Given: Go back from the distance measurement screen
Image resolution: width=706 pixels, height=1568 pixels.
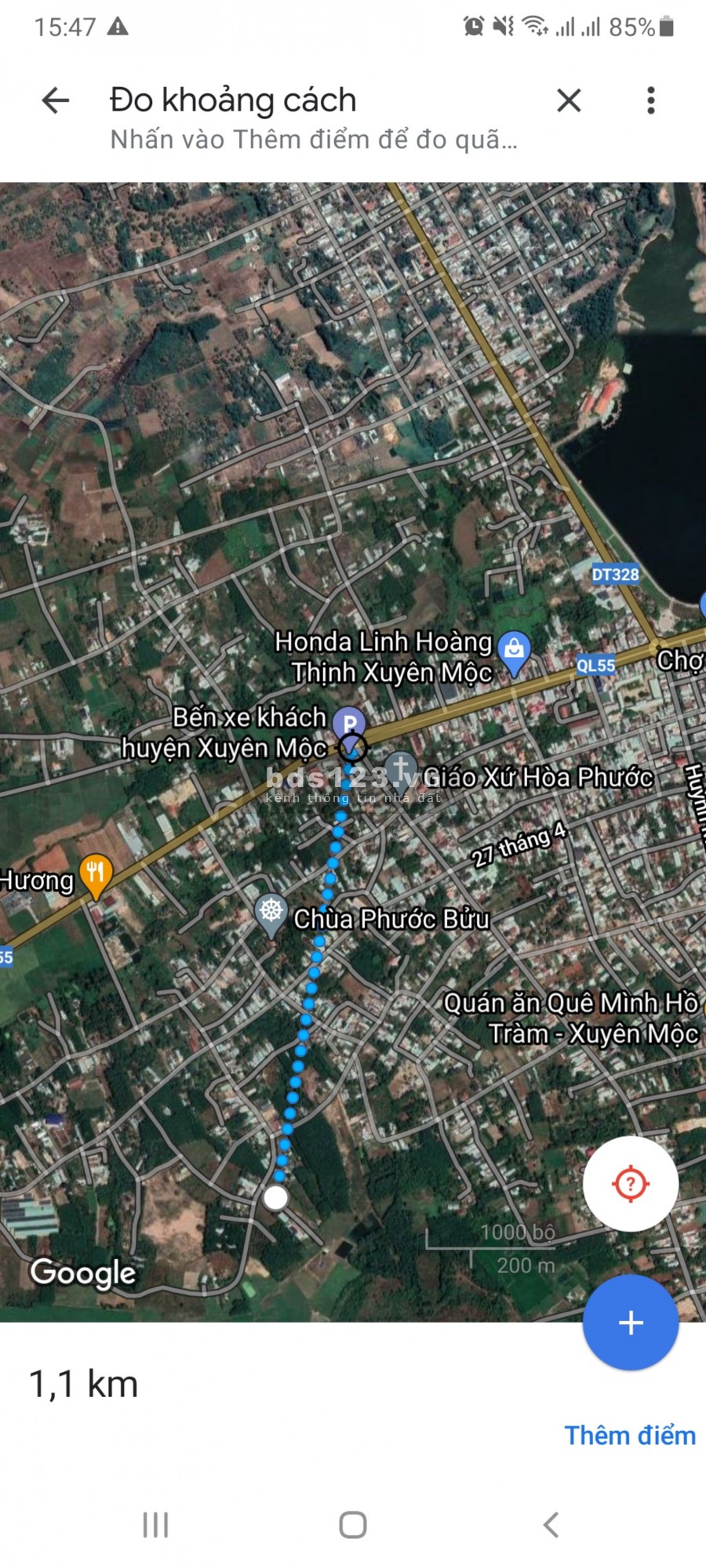Looking at the screenshot, I should click(56, 100).
